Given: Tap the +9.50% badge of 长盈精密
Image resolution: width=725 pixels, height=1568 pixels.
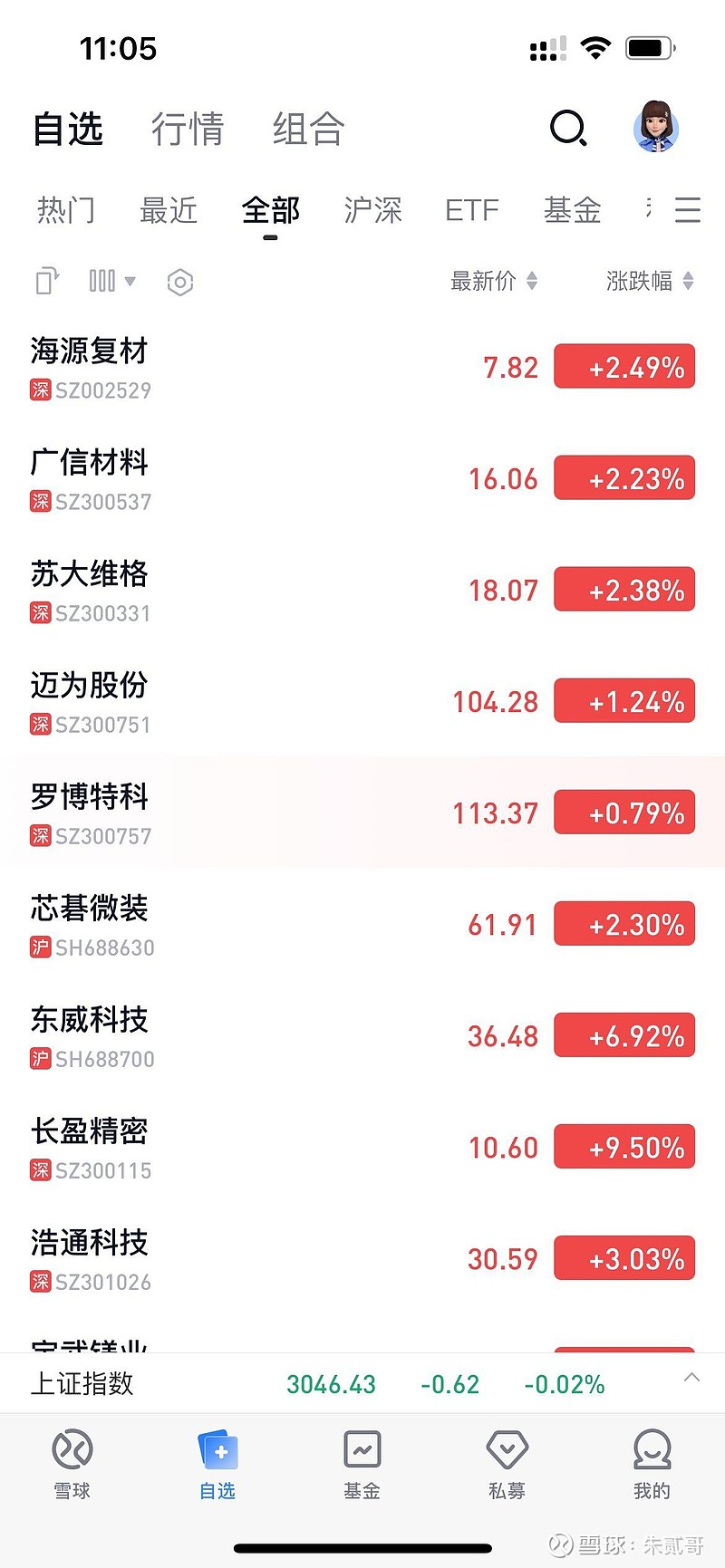Looking at the screenshot, I should [623, 1147].
